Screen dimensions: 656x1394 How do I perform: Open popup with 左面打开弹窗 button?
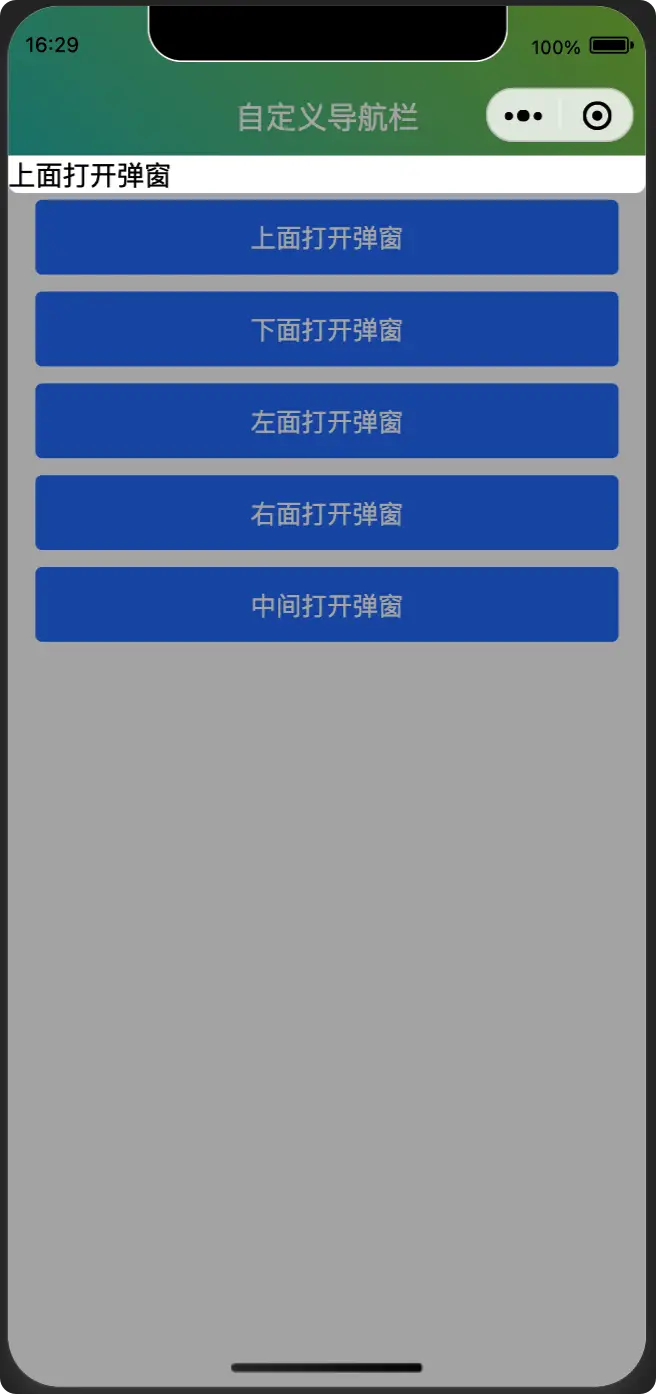tap(326, 421)
